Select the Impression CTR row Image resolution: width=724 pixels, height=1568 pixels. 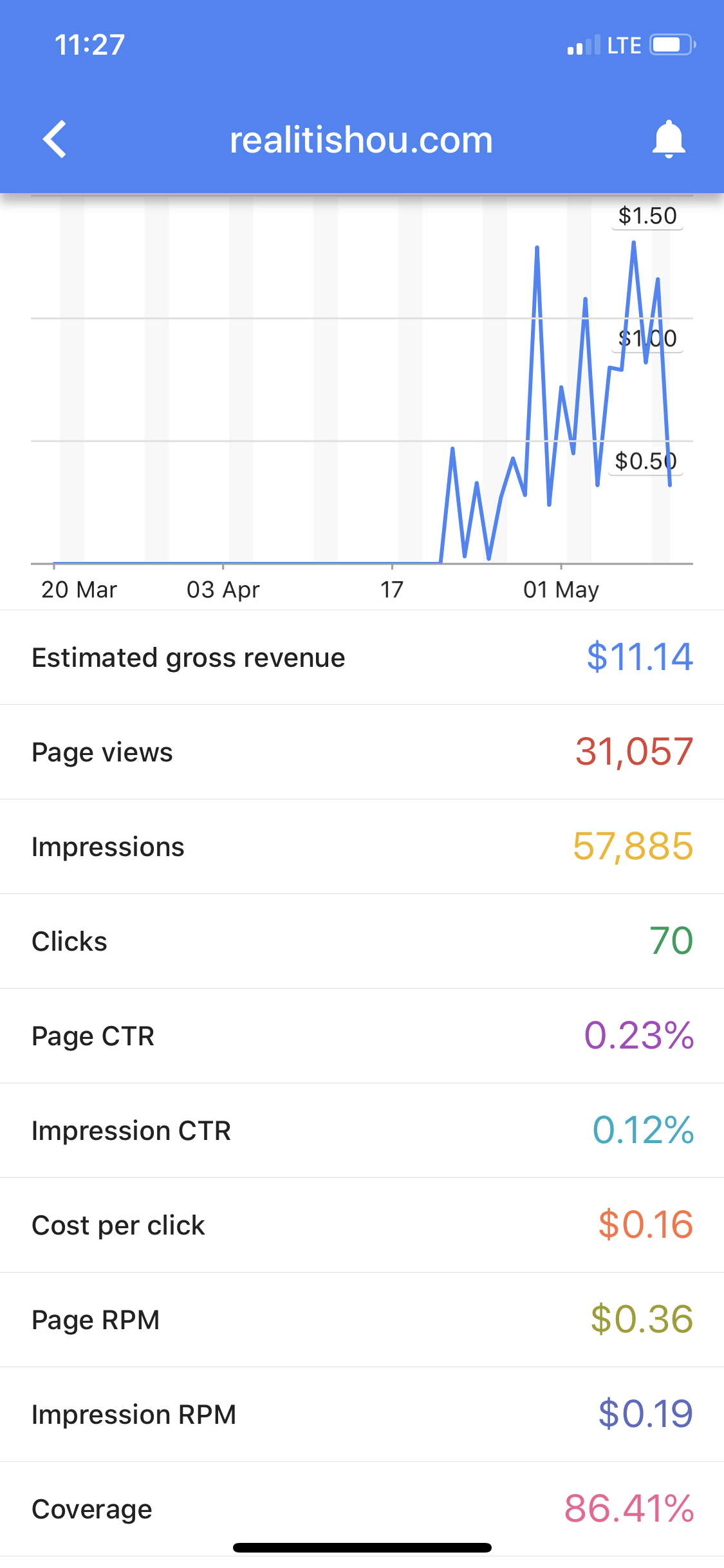362,1130
